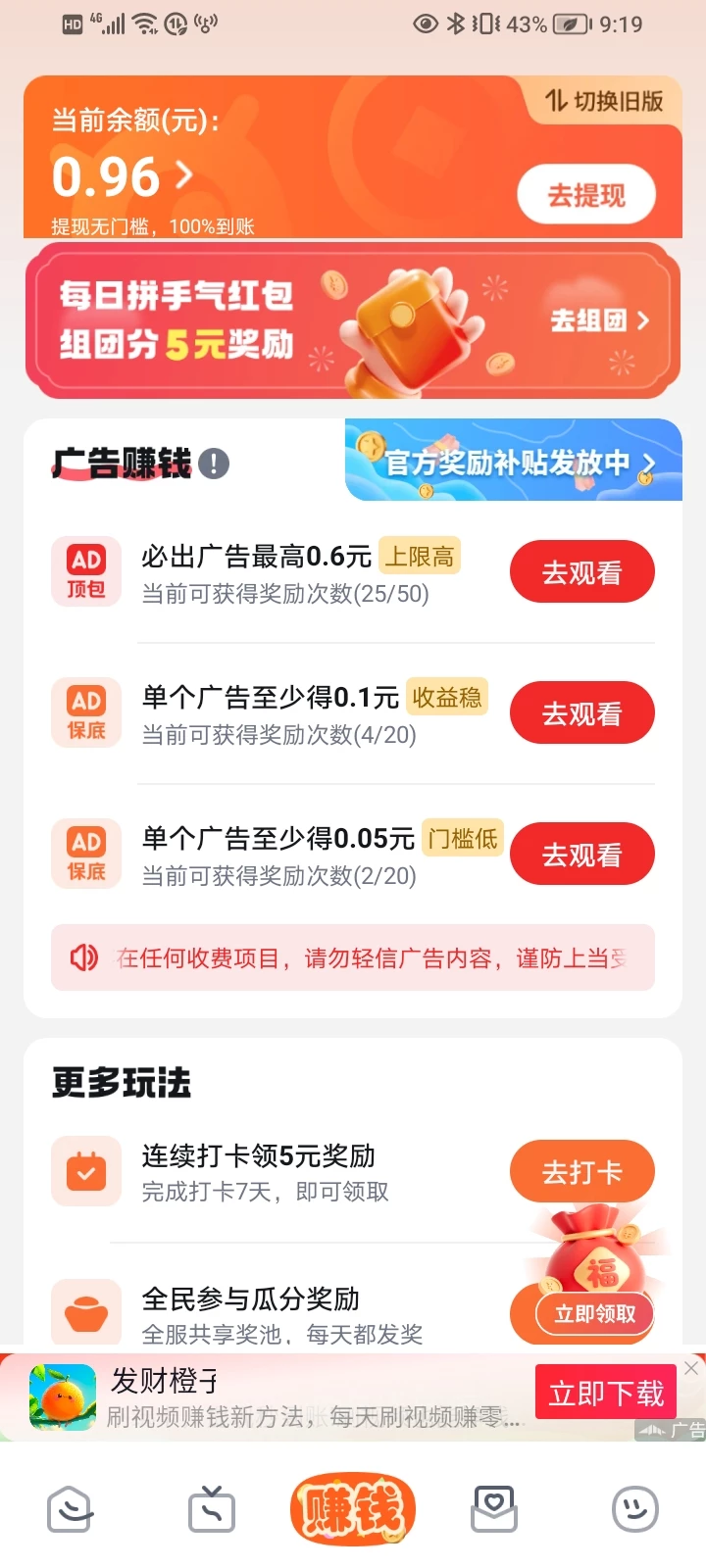This screenshot has width=706, height=1568.
Task: Tap the info icon beside 广告赚钱
Action: 214,464
